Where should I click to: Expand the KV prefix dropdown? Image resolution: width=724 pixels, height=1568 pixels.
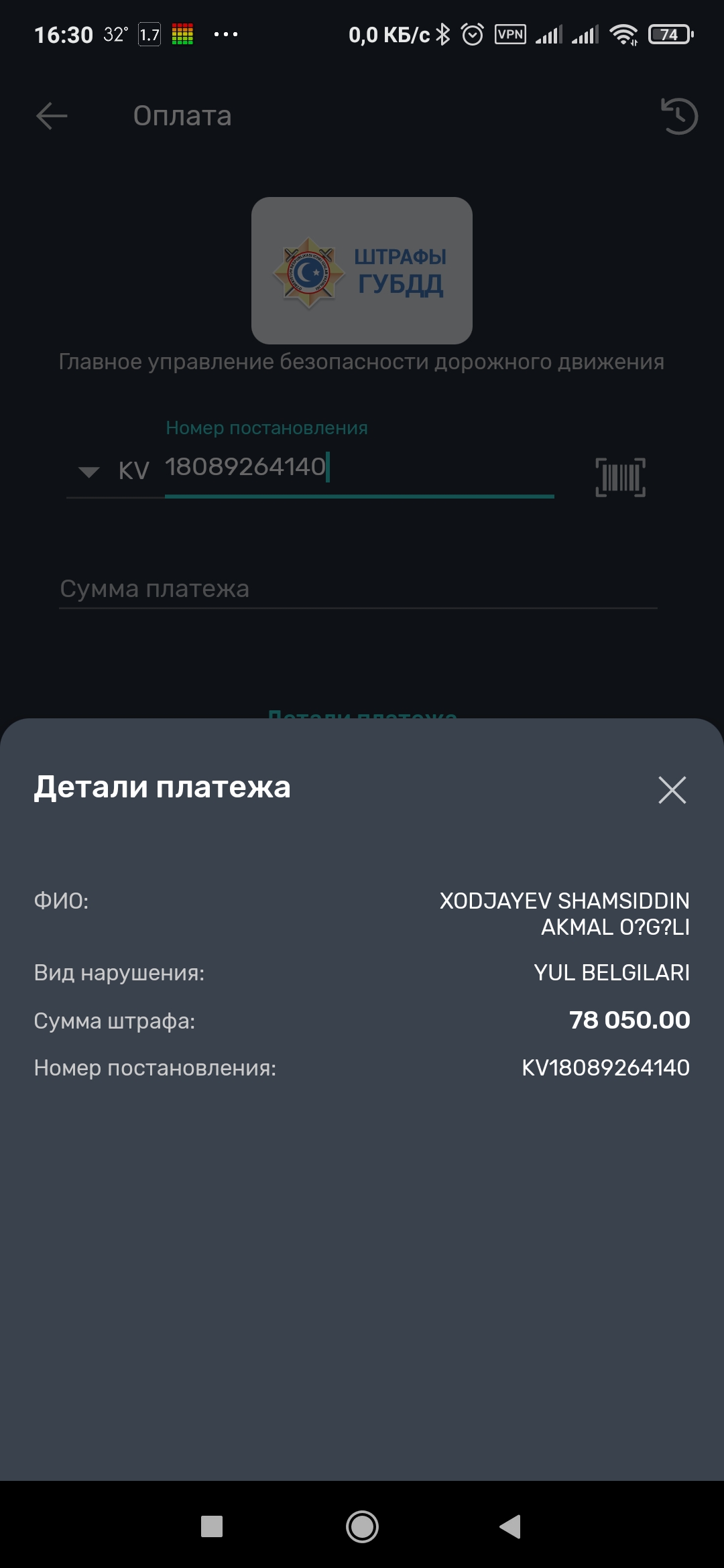tap(90, 471)
